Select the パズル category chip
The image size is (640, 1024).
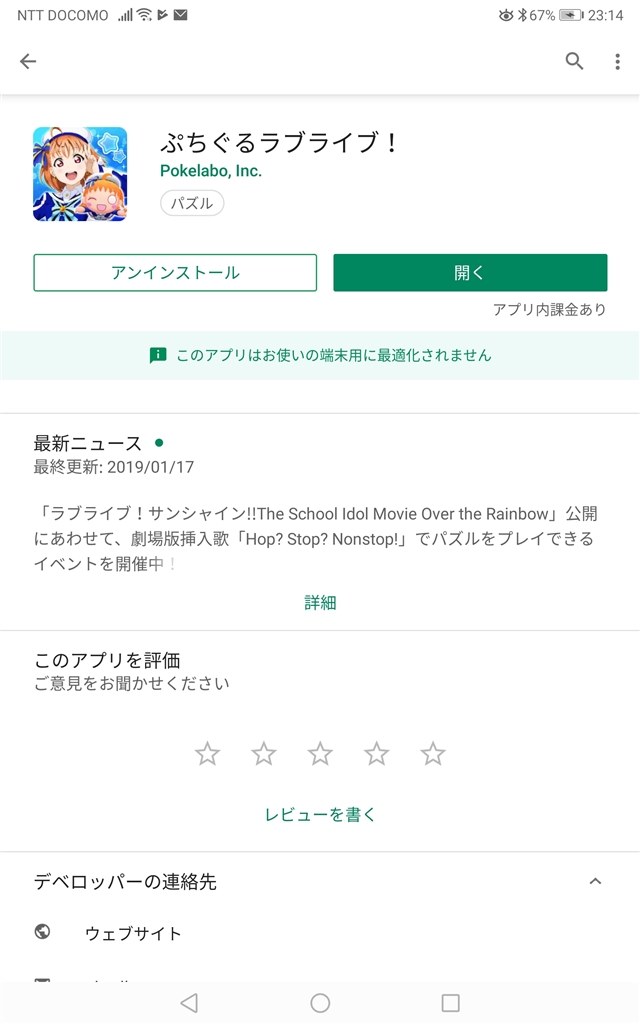point(192,203)
